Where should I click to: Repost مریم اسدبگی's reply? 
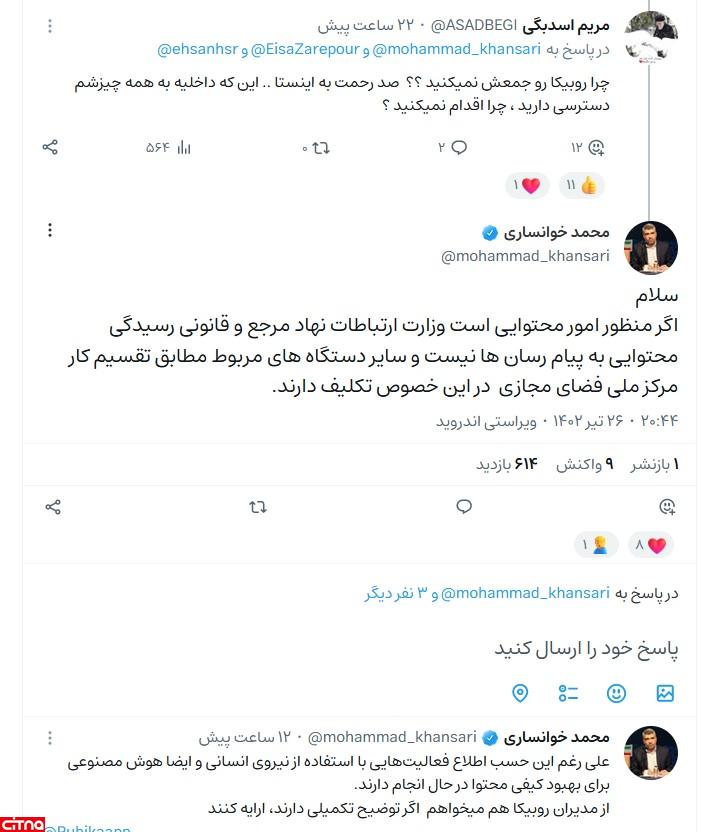pyautogui.click(x=317, y=148)
